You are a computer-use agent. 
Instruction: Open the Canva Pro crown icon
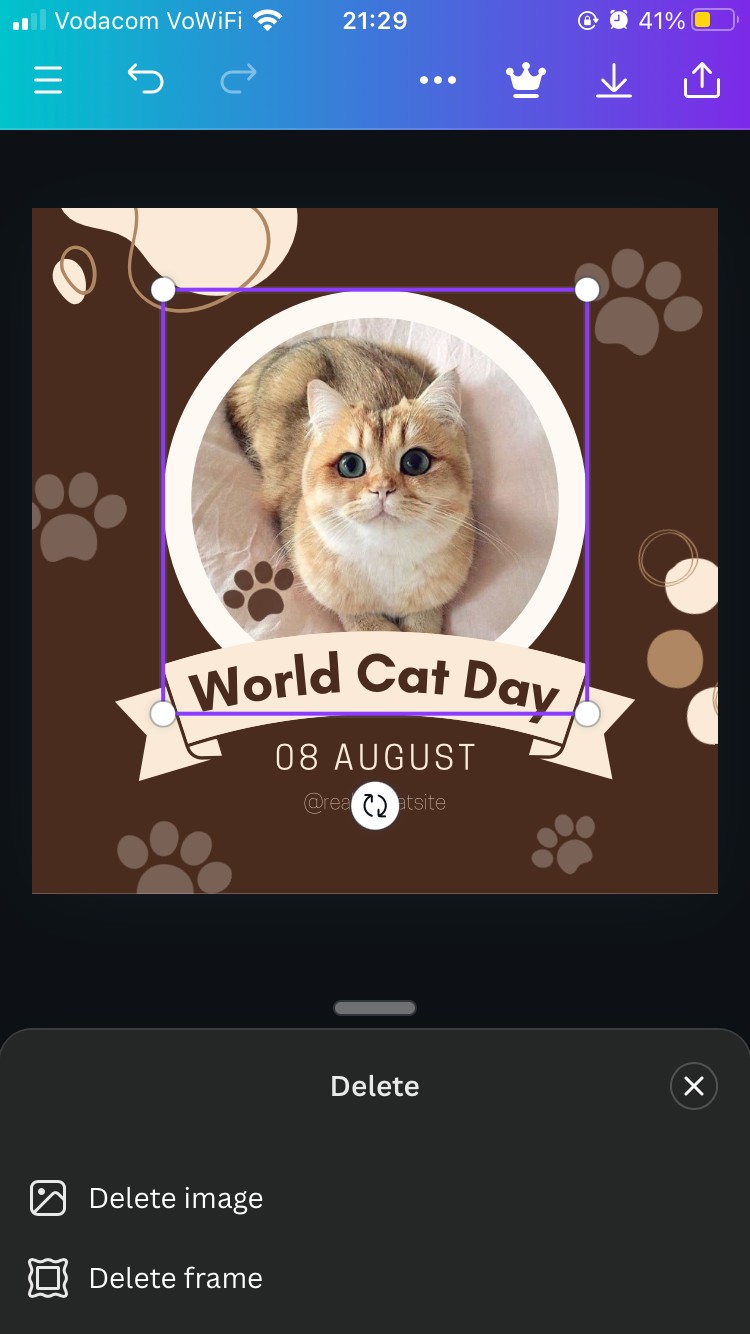[526, 80]
